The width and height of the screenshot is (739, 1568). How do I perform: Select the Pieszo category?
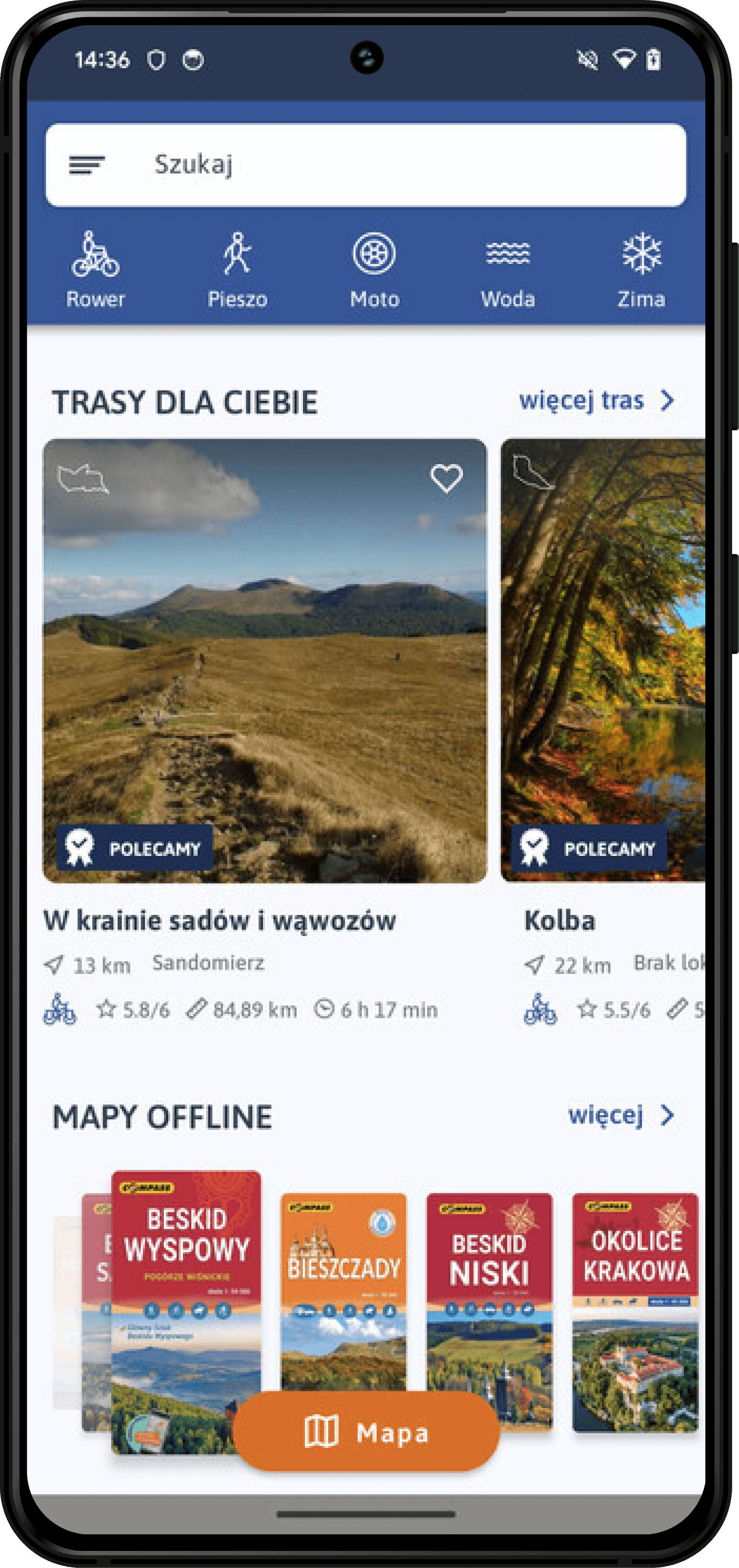coord(237,270)
